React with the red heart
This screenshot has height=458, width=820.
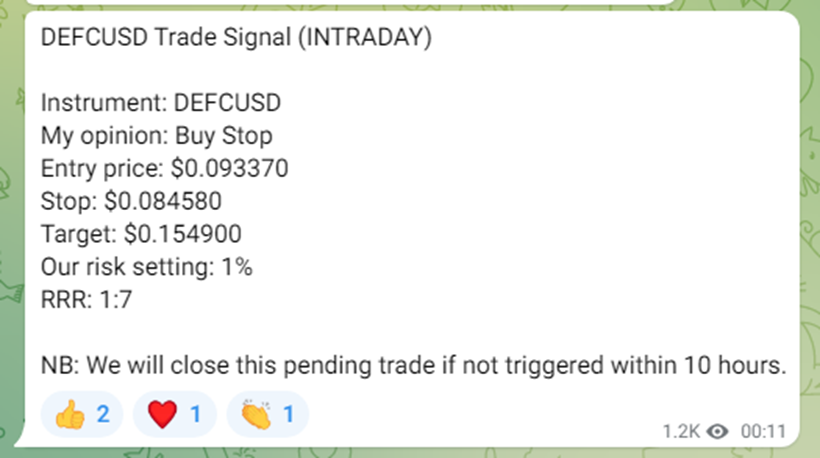tap(174, 413)
